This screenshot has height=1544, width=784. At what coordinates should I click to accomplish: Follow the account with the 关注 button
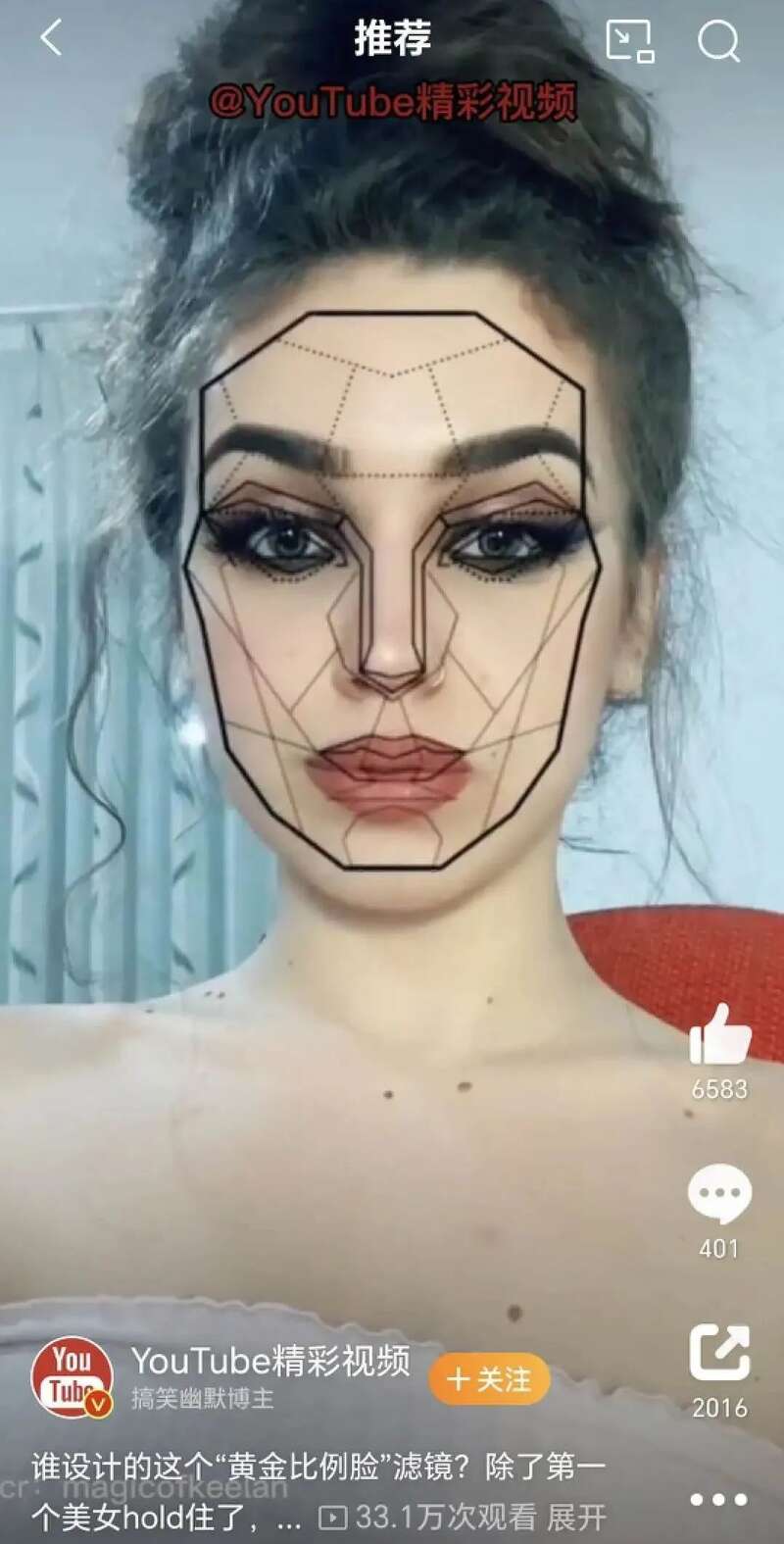(489, 1379)
